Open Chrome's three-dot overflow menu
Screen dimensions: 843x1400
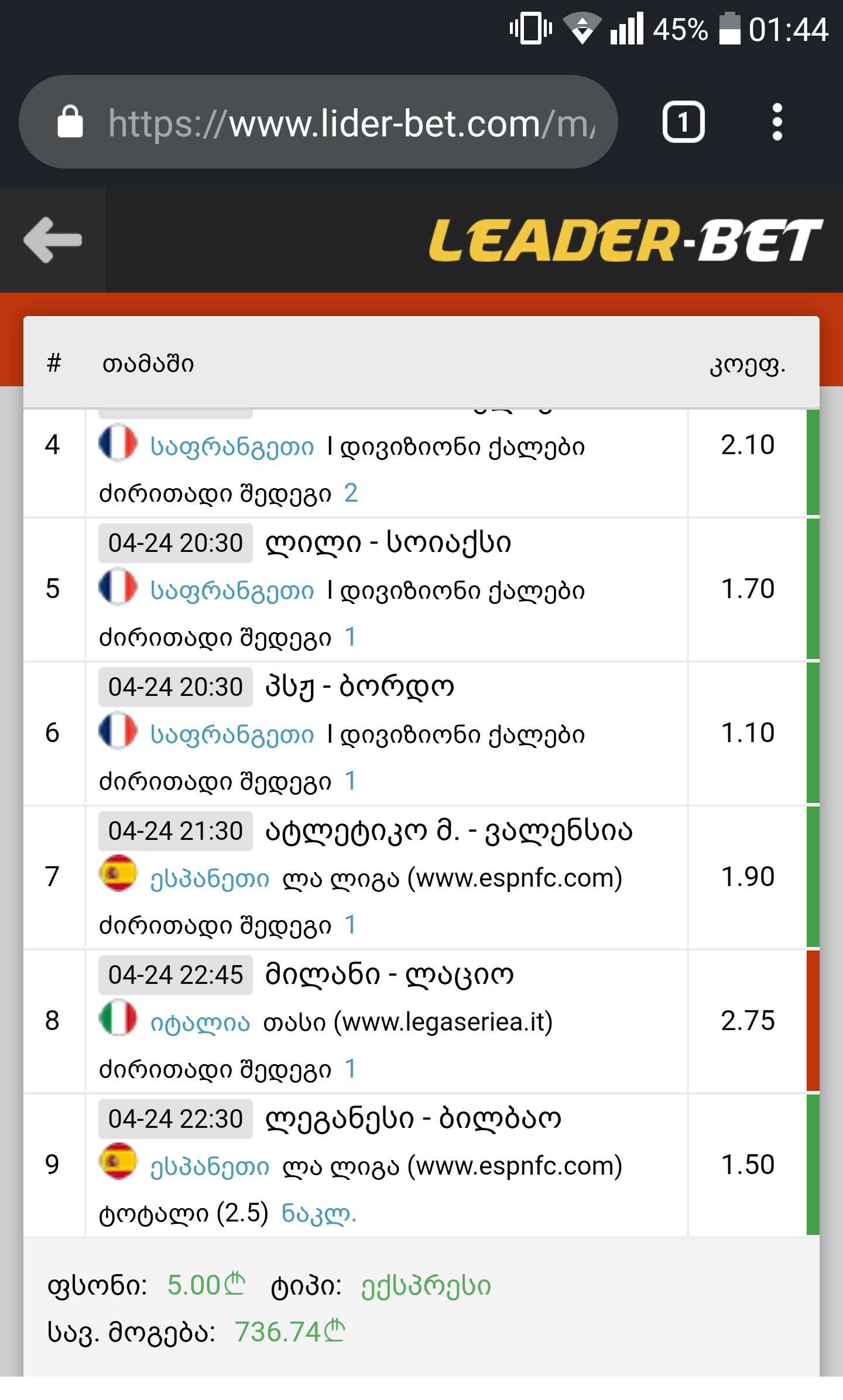coord(777,122)
